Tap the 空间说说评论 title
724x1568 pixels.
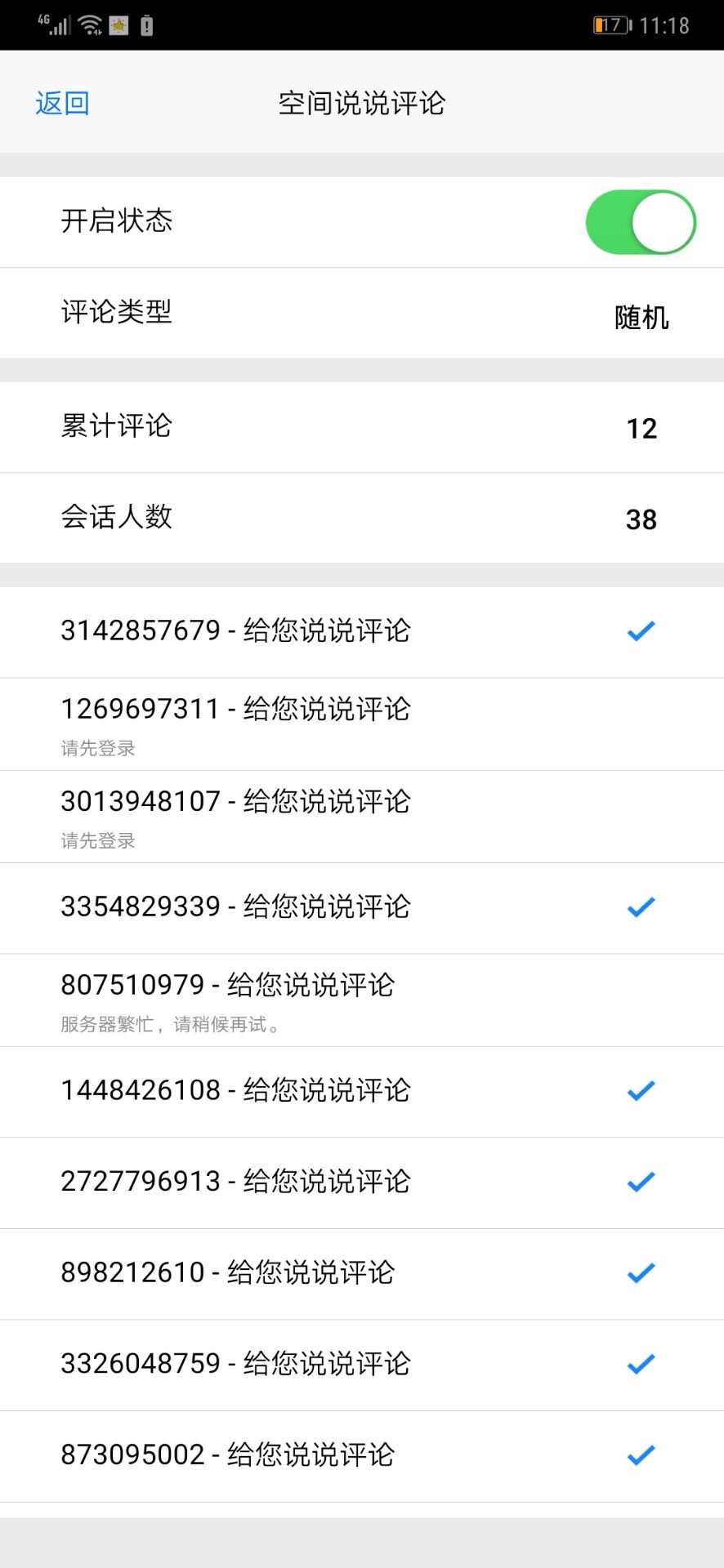tap(362, 102)
